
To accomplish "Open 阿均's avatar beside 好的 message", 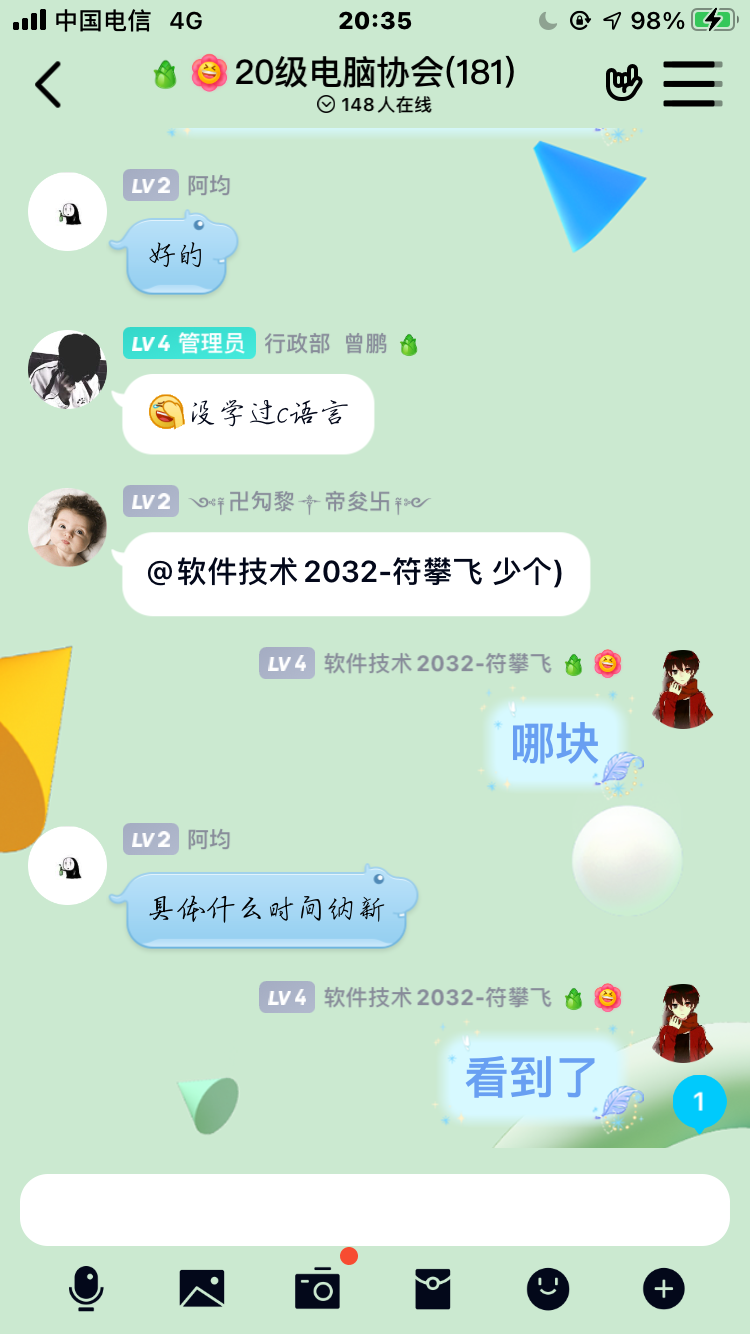I will click(x=67, y=212).
